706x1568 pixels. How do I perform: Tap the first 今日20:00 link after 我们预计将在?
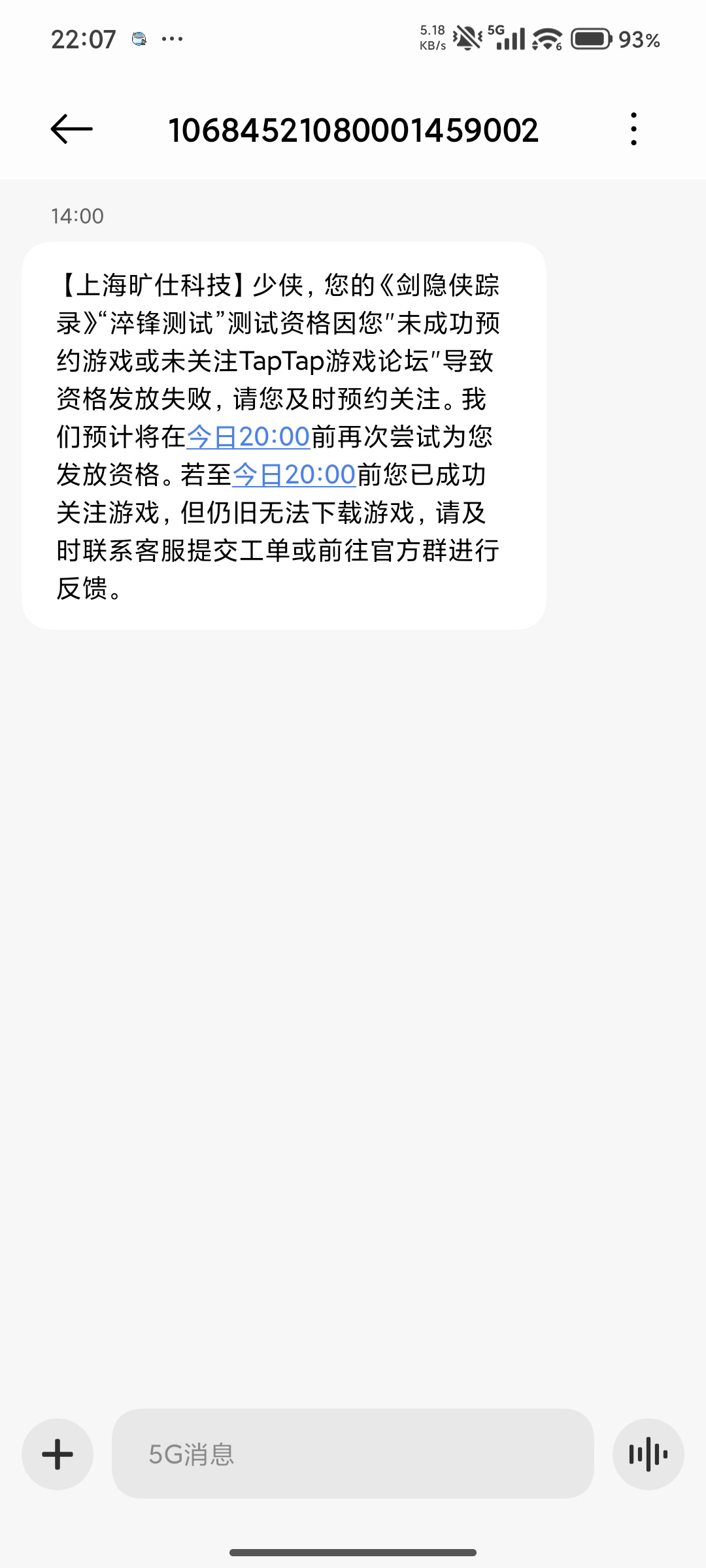click(x=248, y=436)
